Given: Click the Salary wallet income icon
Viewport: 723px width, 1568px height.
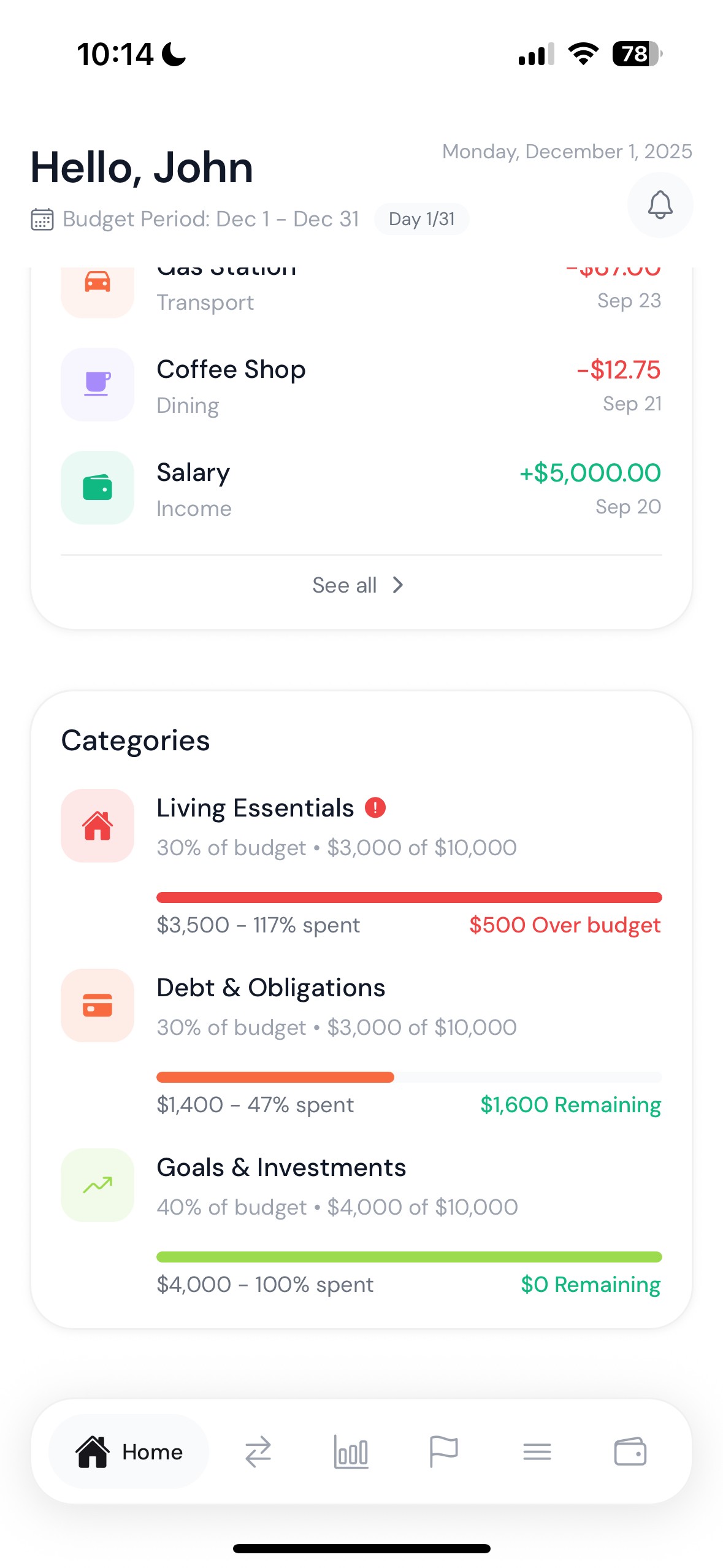Looking at the screenshot, I should [96, 488].
